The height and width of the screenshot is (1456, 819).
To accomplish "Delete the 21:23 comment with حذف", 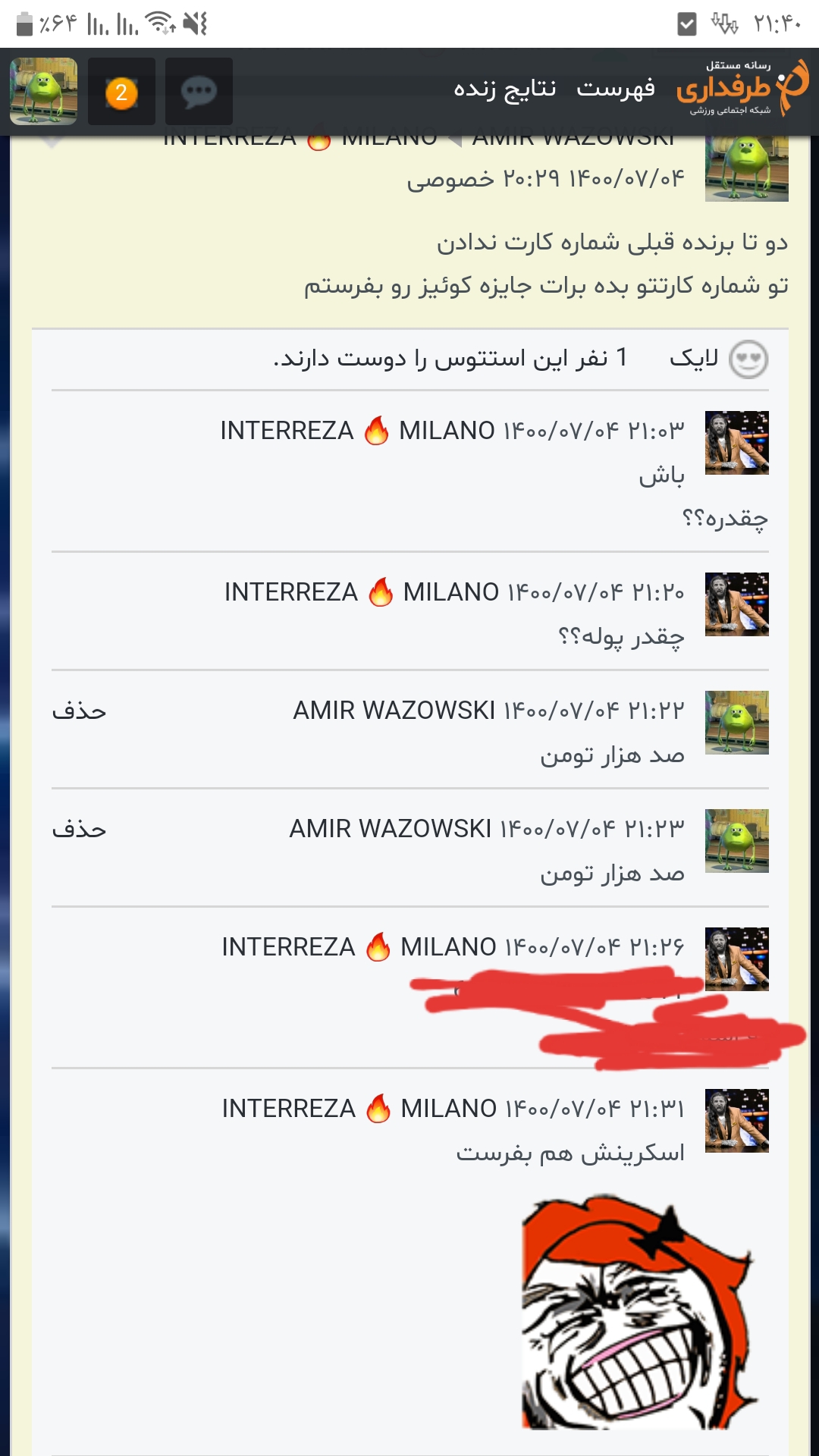I will coord(79,830).
